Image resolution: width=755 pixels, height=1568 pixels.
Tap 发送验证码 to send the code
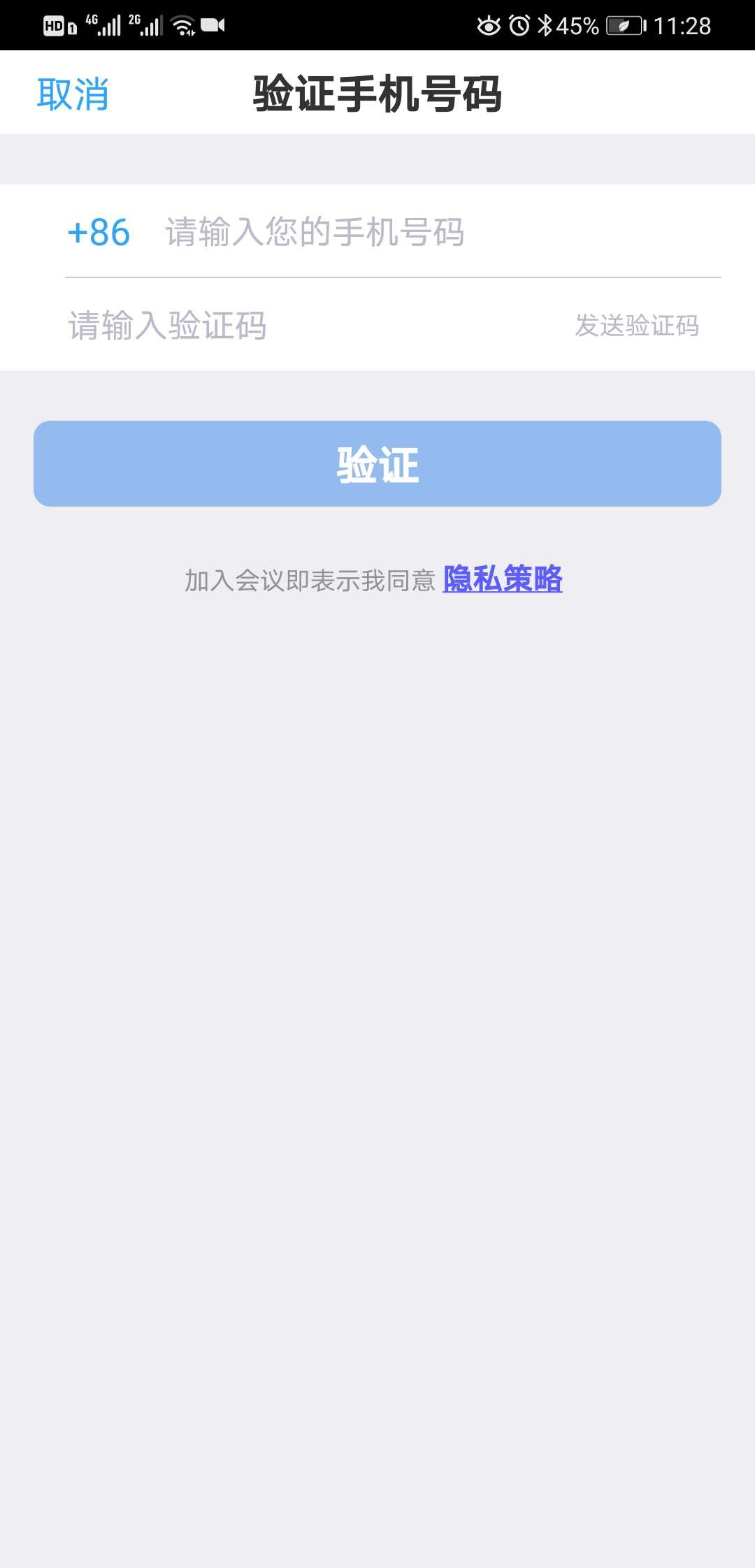(x=636, y=326)
